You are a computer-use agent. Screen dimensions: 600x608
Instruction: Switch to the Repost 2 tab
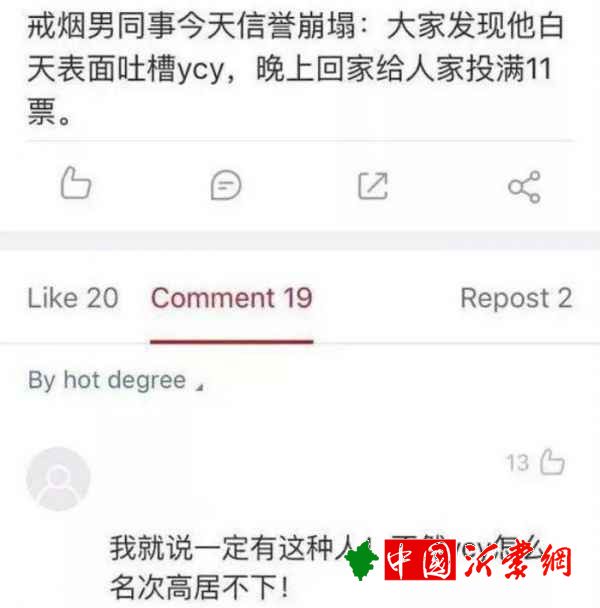[x=516, y=298]
